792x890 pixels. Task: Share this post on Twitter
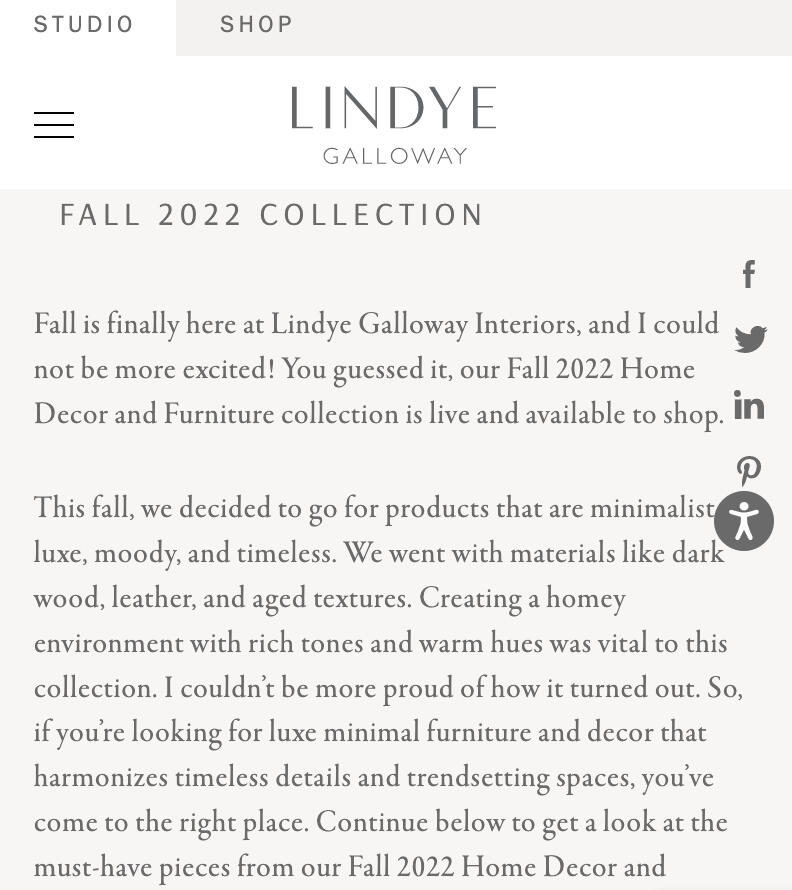click(x=750, y=339)
